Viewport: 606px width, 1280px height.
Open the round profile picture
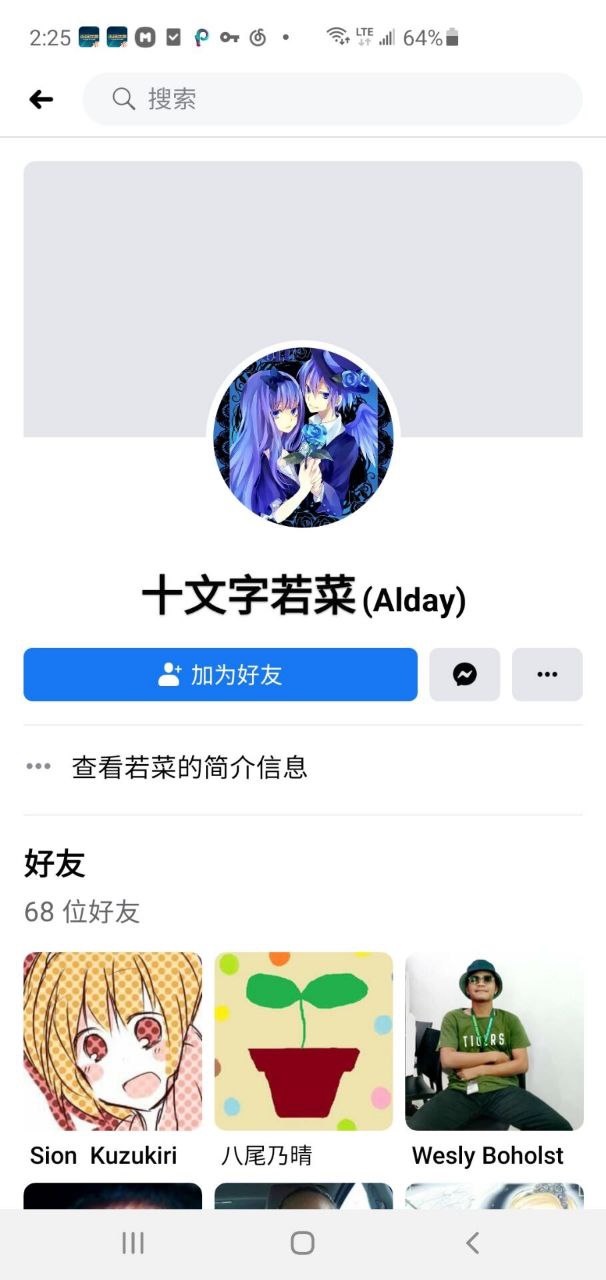pos(303,437)
